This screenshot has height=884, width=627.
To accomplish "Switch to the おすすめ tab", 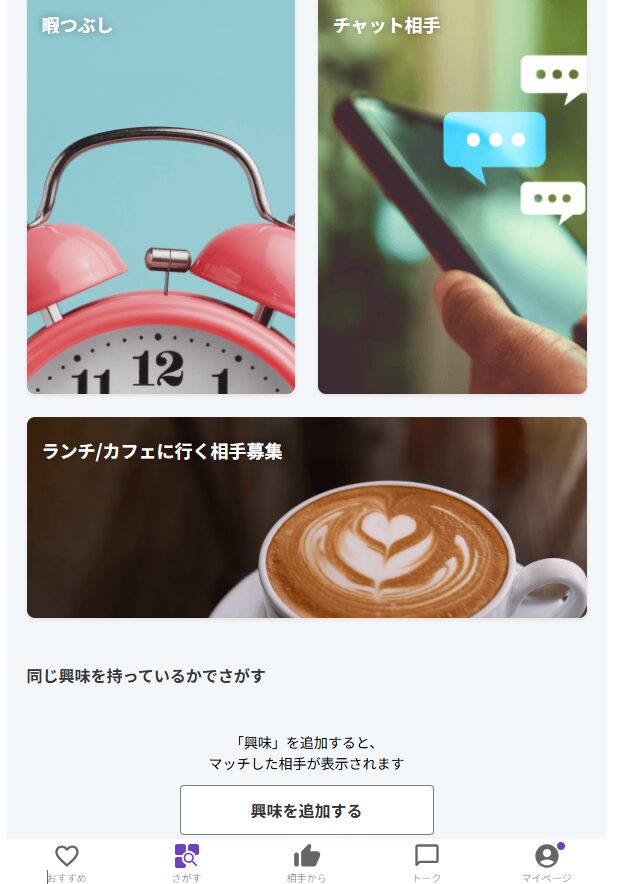I will pos(67,863).
